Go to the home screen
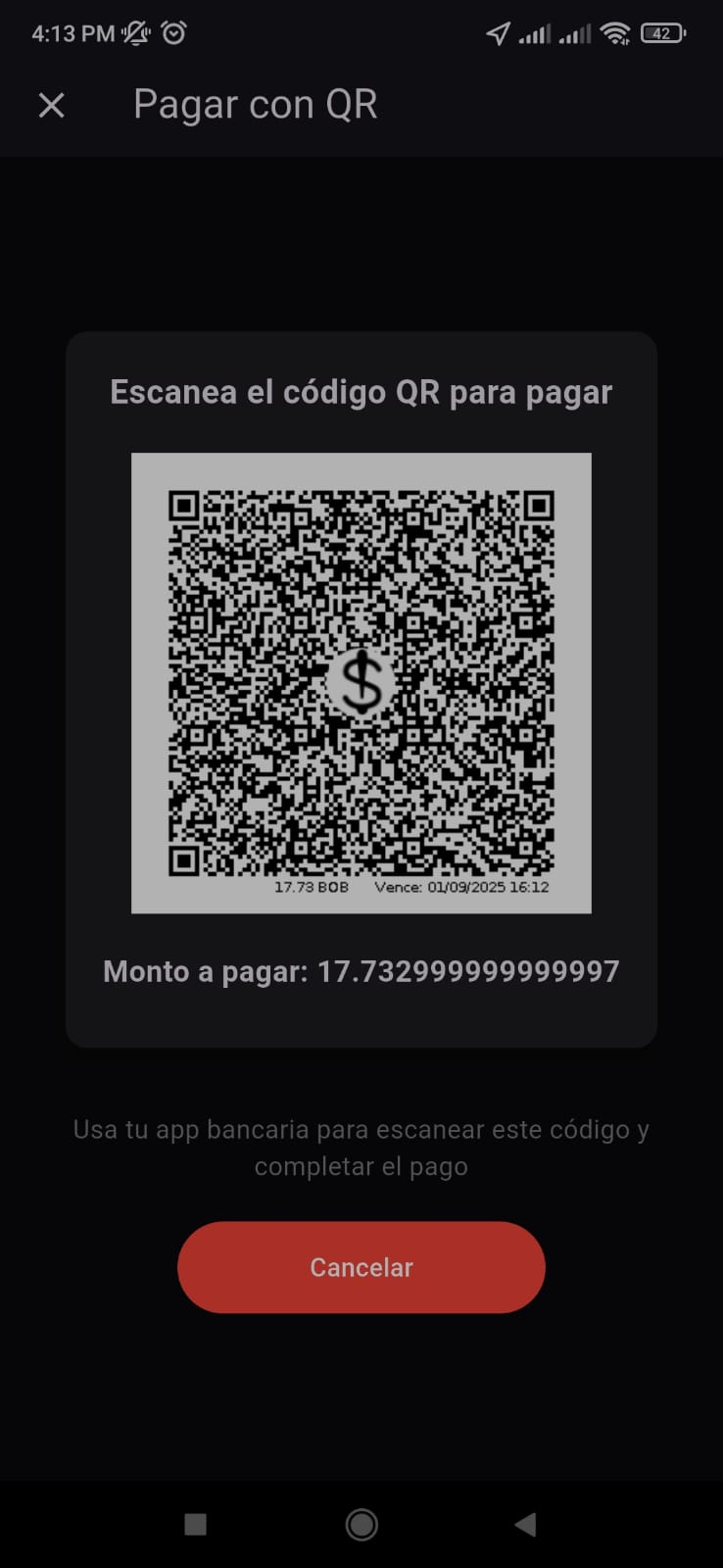Image resolution: width=723 pixels, height=1568 pixels. [361, 1524]
